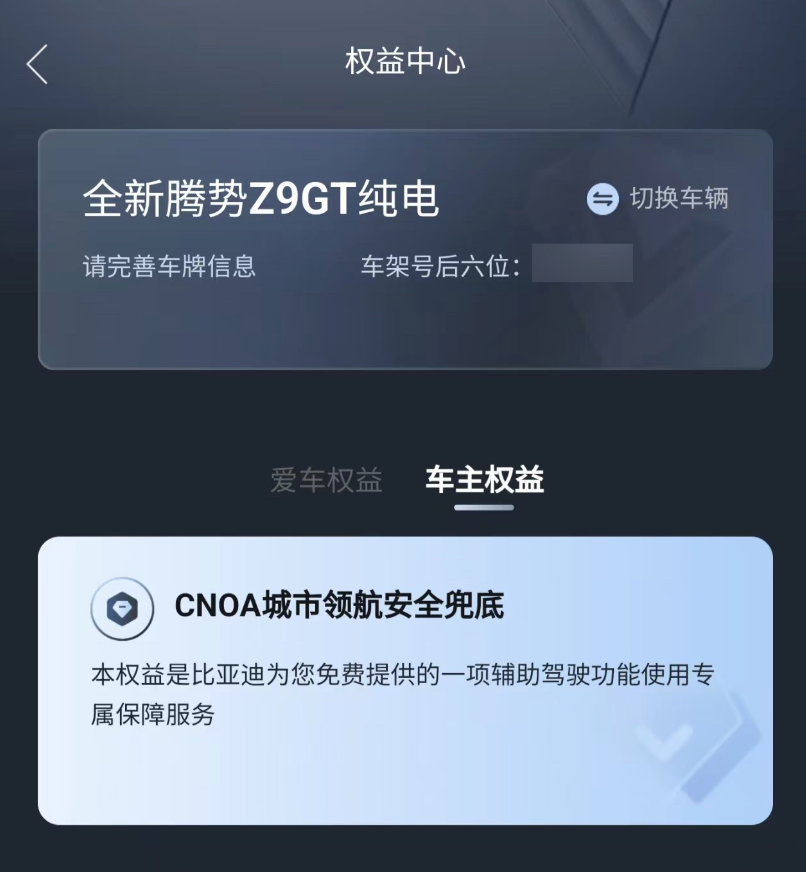The height and width of the screenshot is (872, 806).
Task: Open the CNOA城市领航安全兜底 card
Action: point(405,680)
